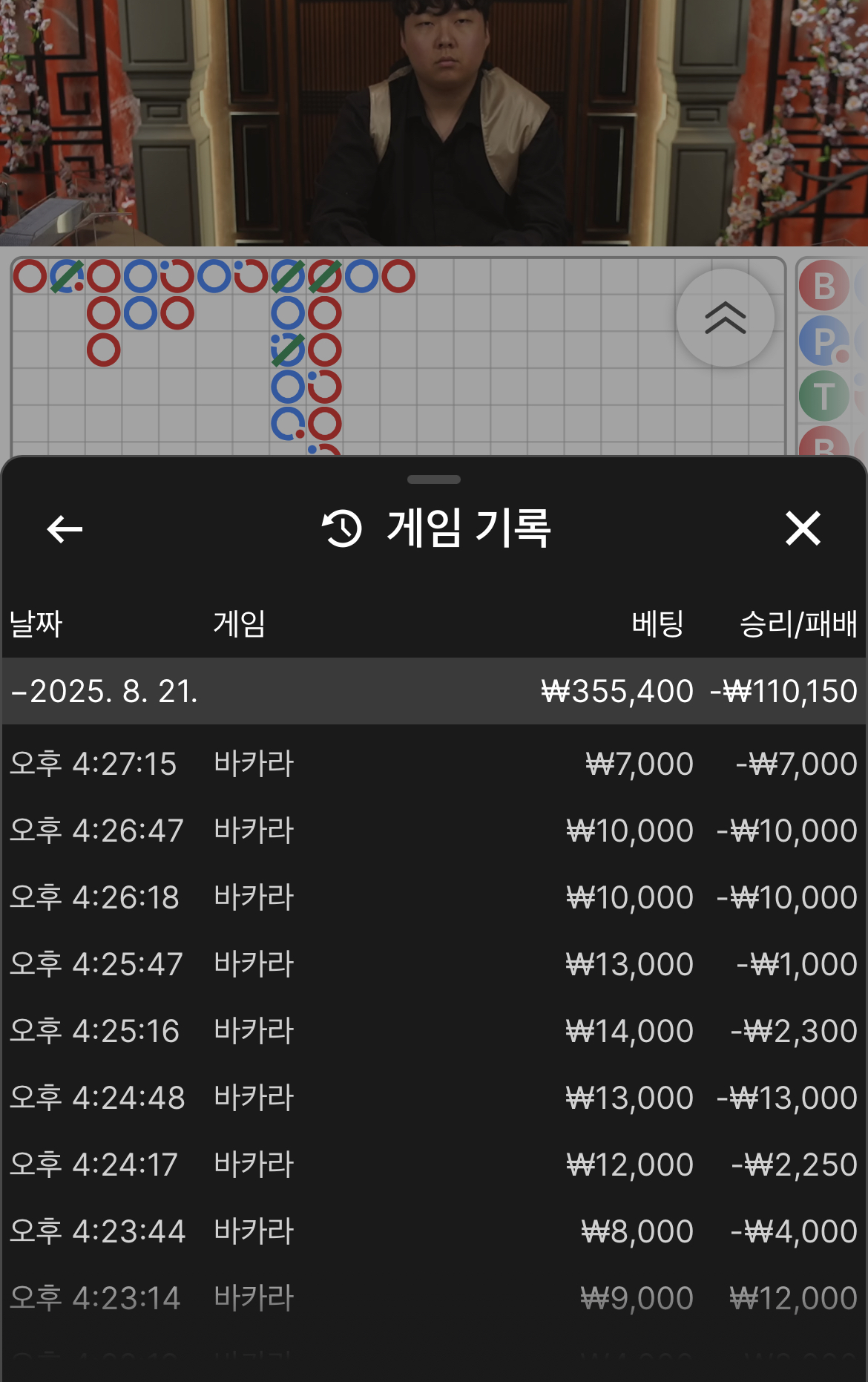This screenshot has width=868, height=1382.
Task: Collapse the 2025. 8. 21. date group
Action: (104, 691)
